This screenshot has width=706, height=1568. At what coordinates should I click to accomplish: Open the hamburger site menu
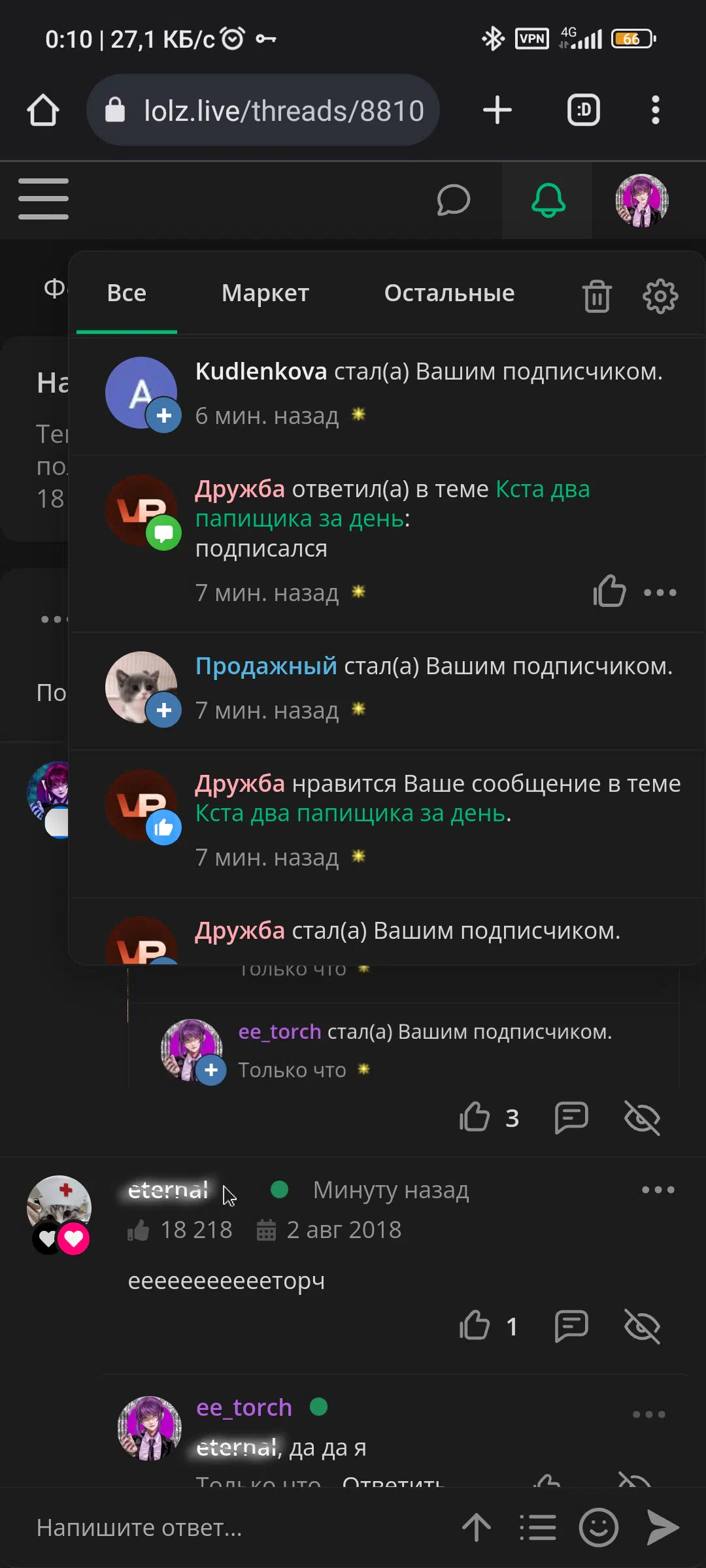[x=43, y=199]
